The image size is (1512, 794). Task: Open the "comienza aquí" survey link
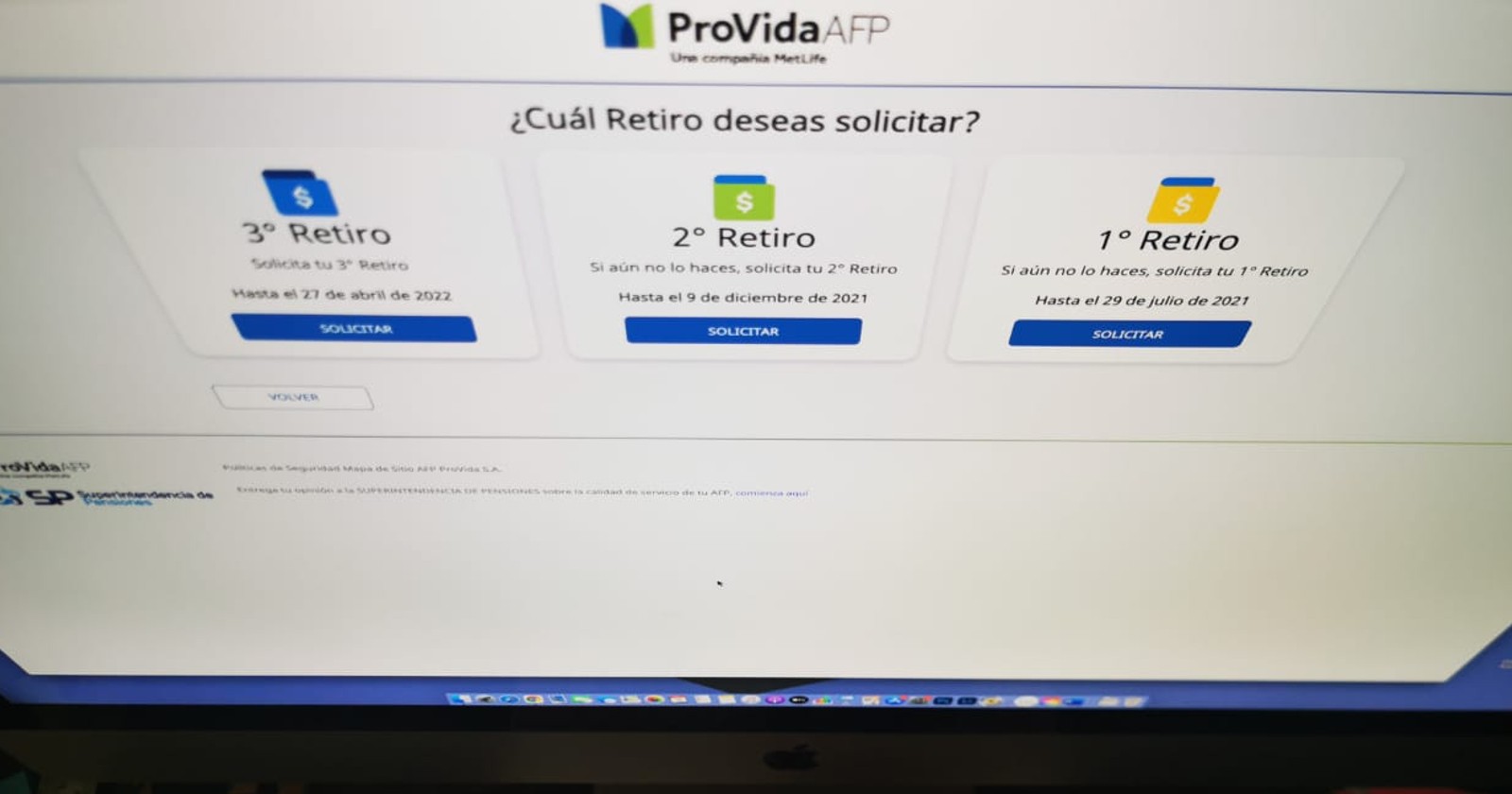(771, 492)
